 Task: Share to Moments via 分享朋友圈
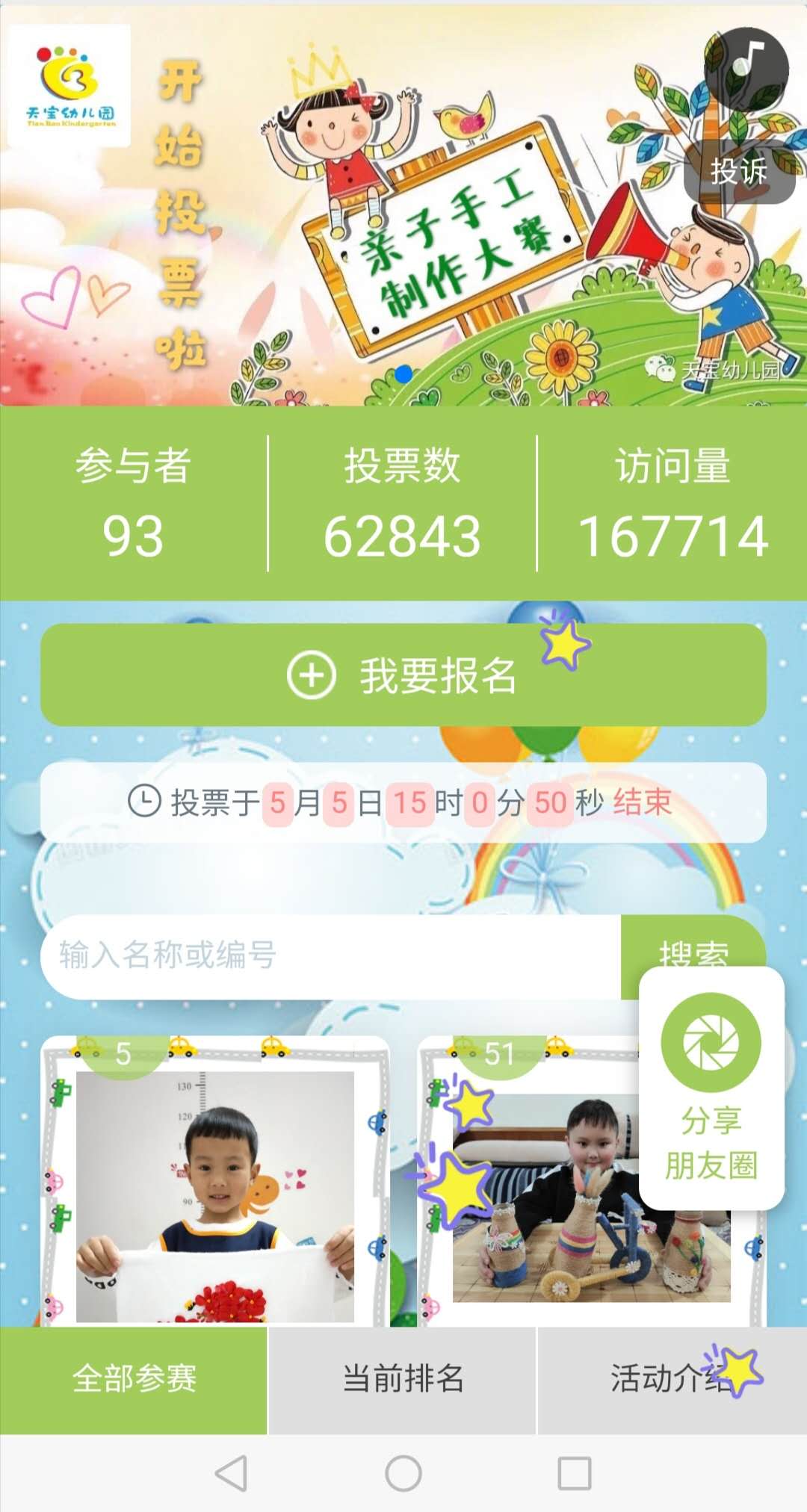pos(711,1088)
